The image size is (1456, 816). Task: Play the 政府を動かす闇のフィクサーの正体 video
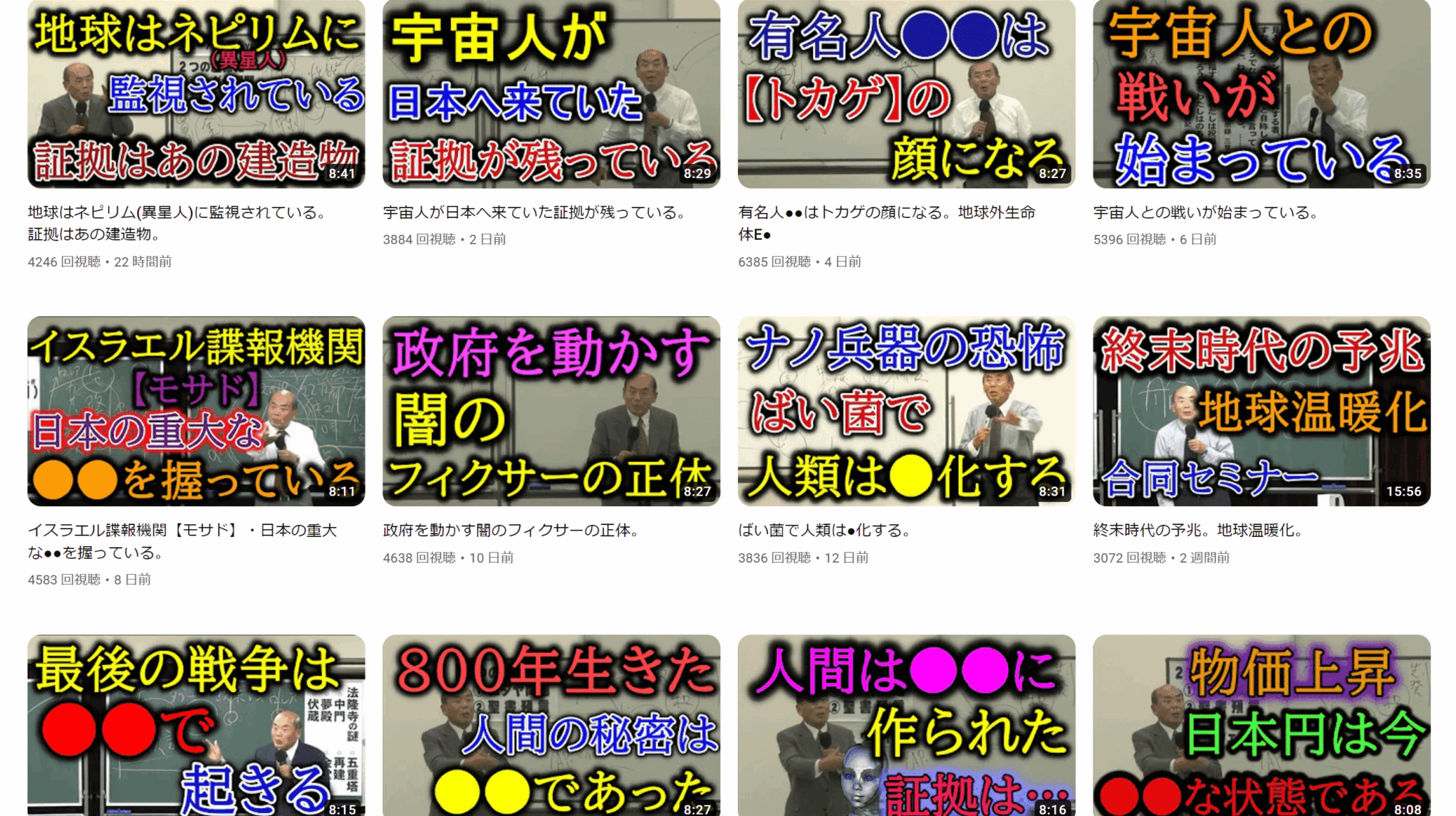click(551, 411)
